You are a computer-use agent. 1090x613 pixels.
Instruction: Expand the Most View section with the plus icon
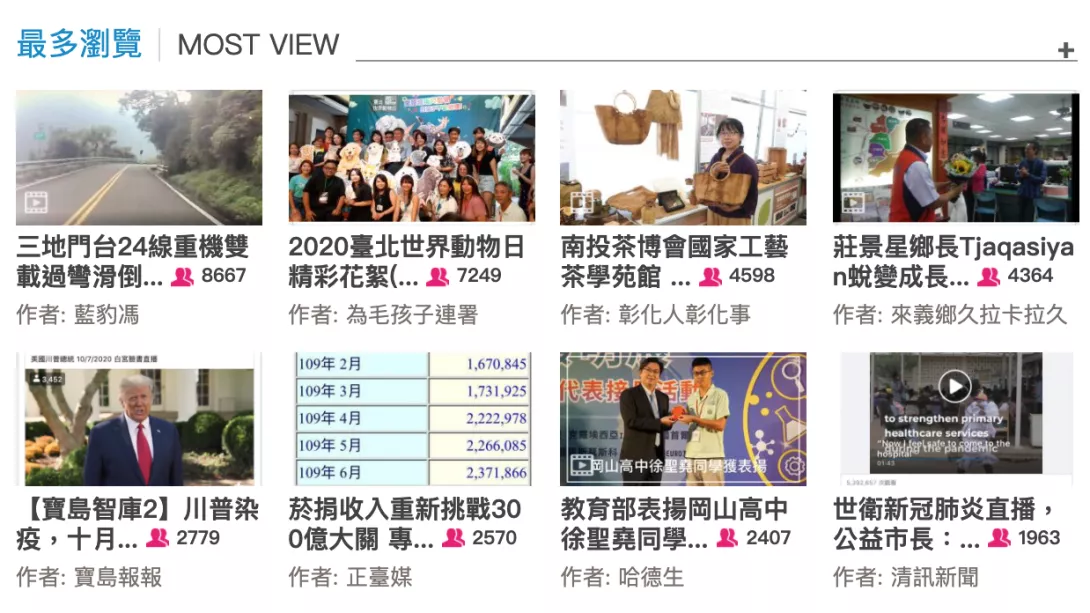(x=1066, y=50)
